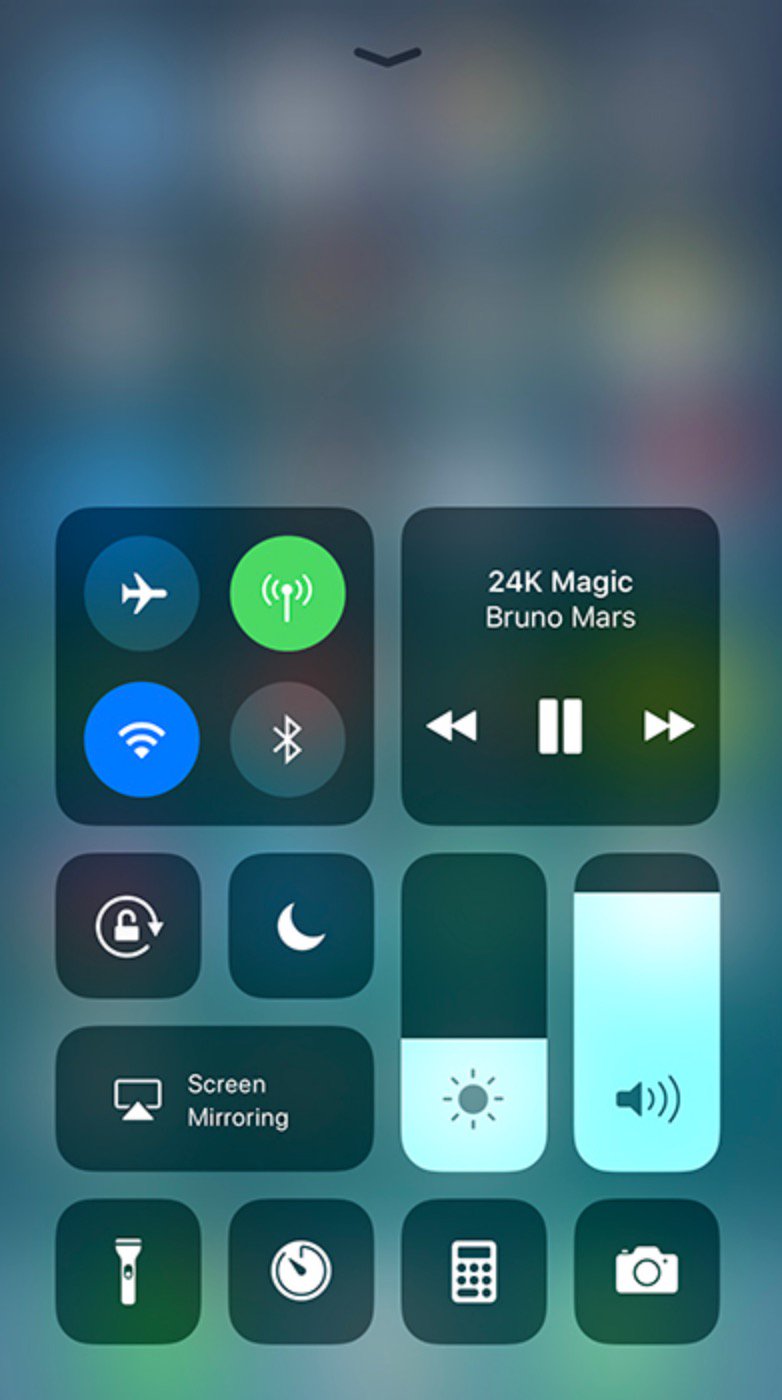This screenshot has width=782, height=1400.
Task: Enable Do Not Disturb moon
Action: pyautogui.click(x=301, y=925)
